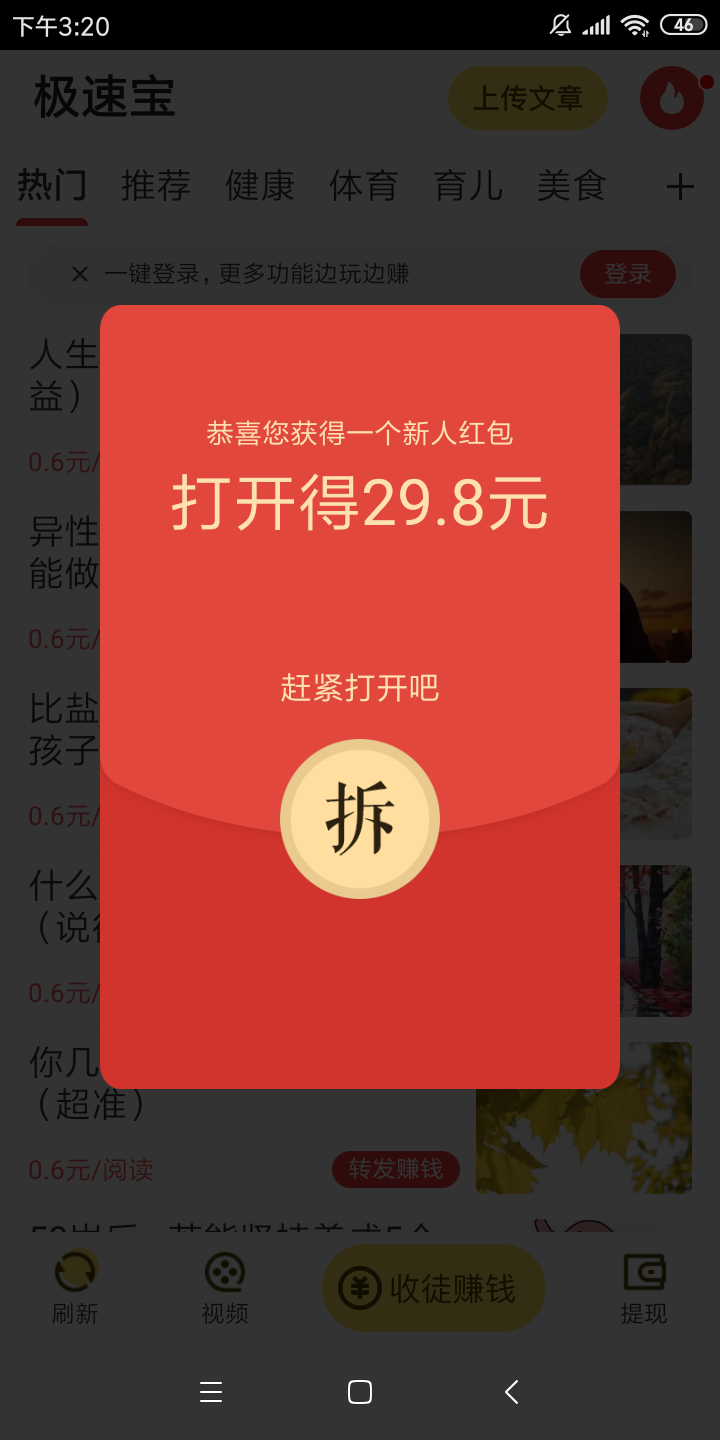Image resolution: width=720 pixels, height=1440 pixels.
Task: Tap the 拆 button to open red packet
Action: 360,819
